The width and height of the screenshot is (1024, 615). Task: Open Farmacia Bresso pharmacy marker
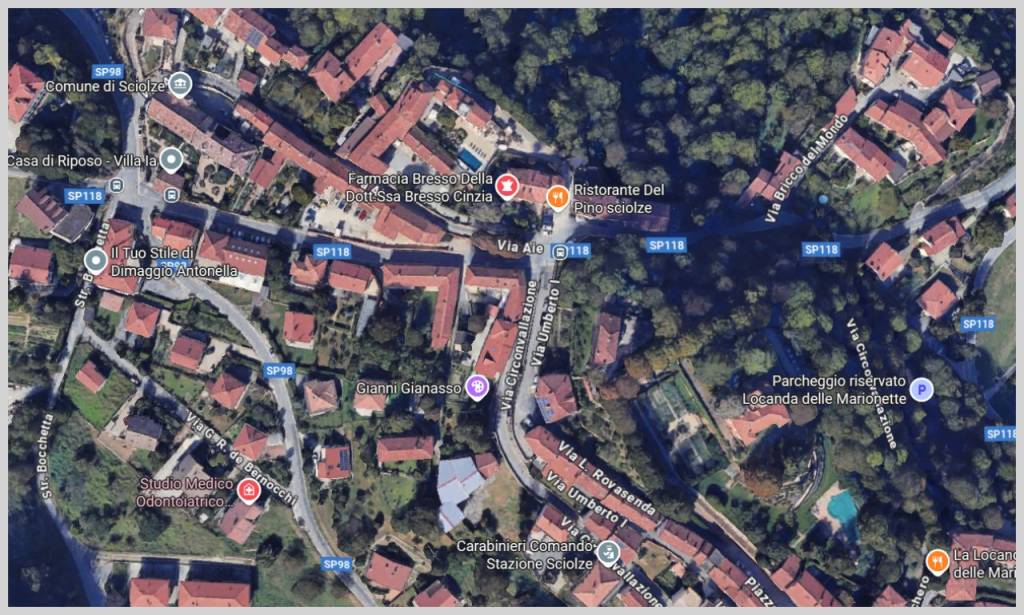point(507,186)
